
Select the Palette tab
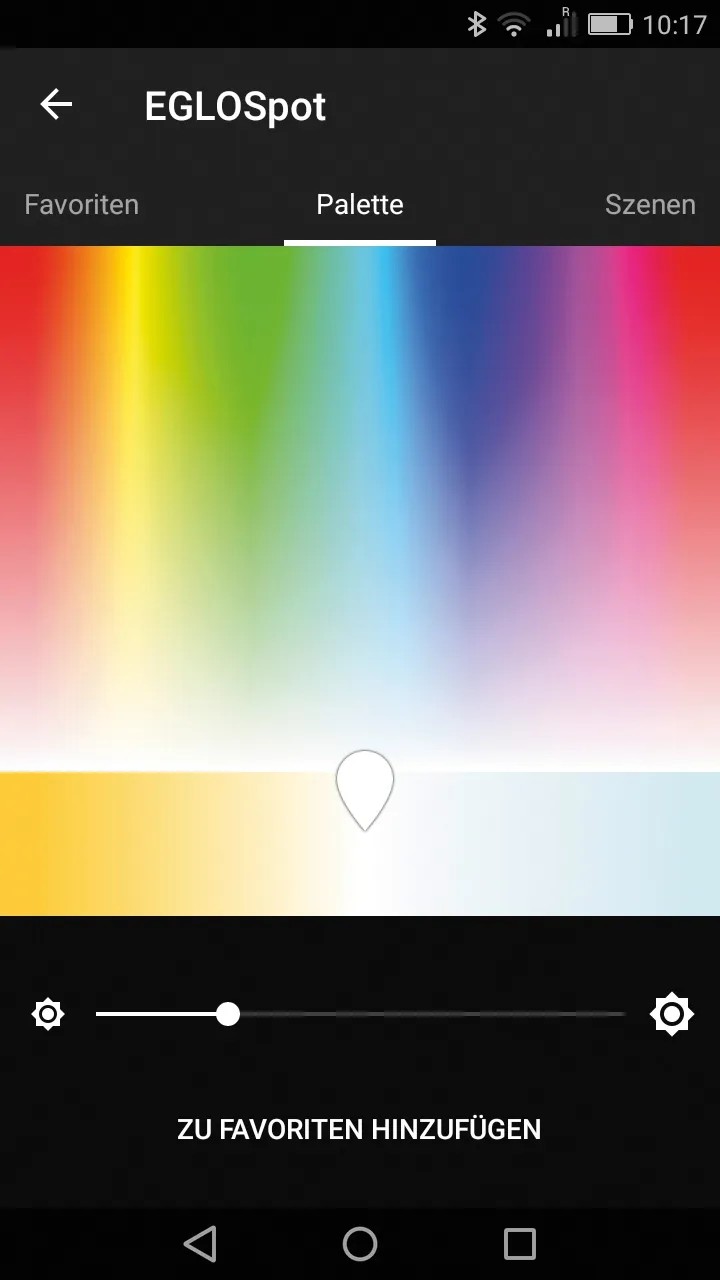pos(360,205)
